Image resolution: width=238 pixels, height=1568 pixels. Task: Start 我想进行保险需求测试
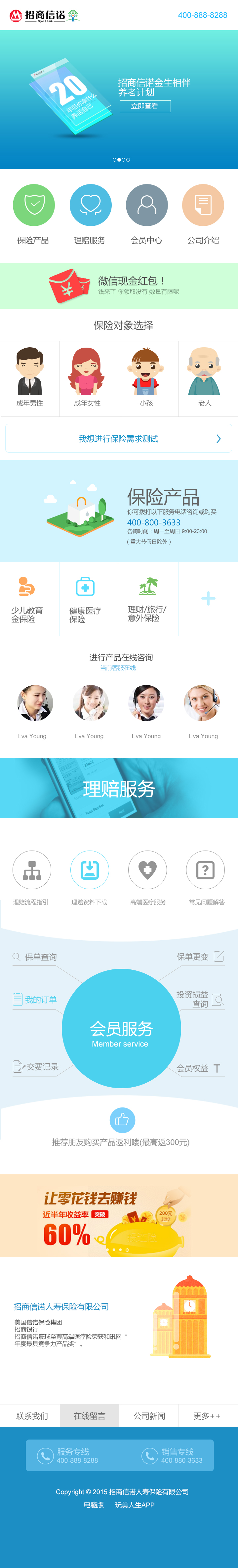(119, 438)
